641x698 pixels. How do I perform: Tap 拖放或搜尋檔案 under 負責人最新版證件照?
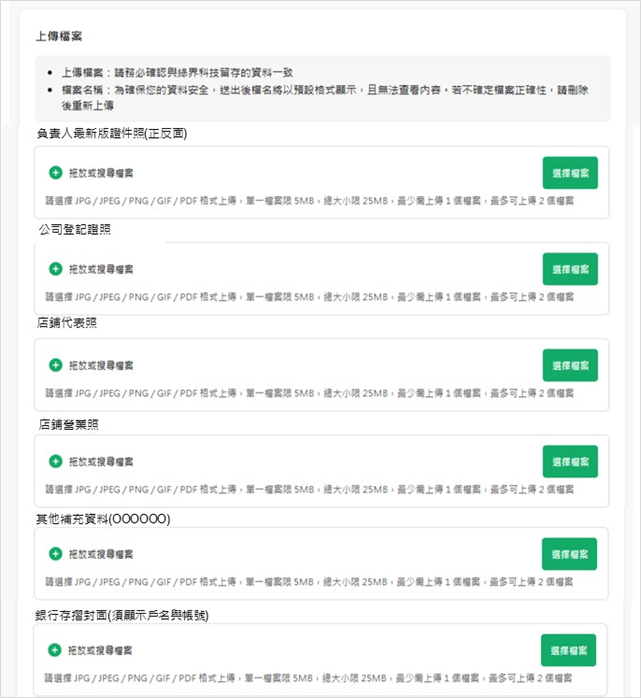pos(100,173)
